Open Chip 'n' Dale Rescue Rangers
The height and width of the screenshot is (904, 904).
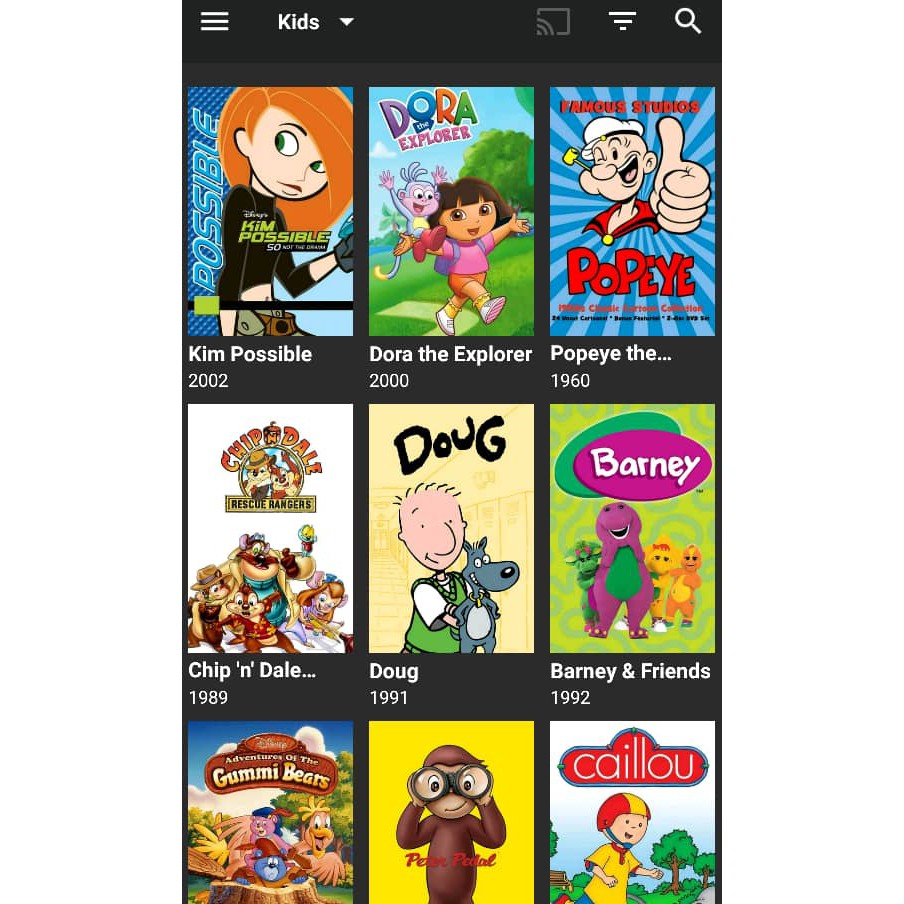(270, 528)
